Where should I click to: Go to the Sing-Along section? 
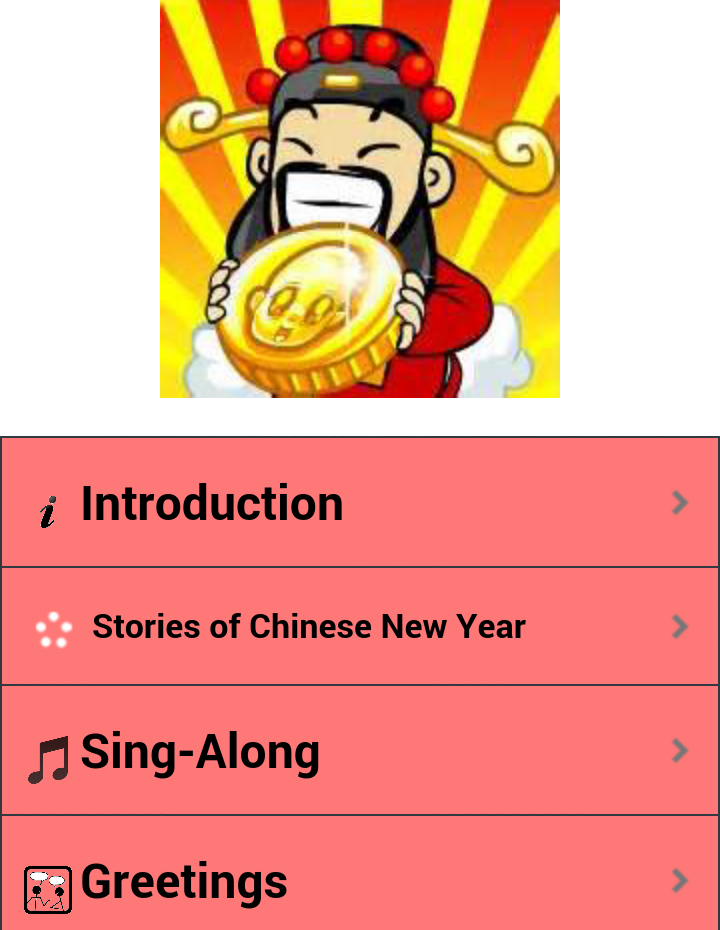point(360,750)
